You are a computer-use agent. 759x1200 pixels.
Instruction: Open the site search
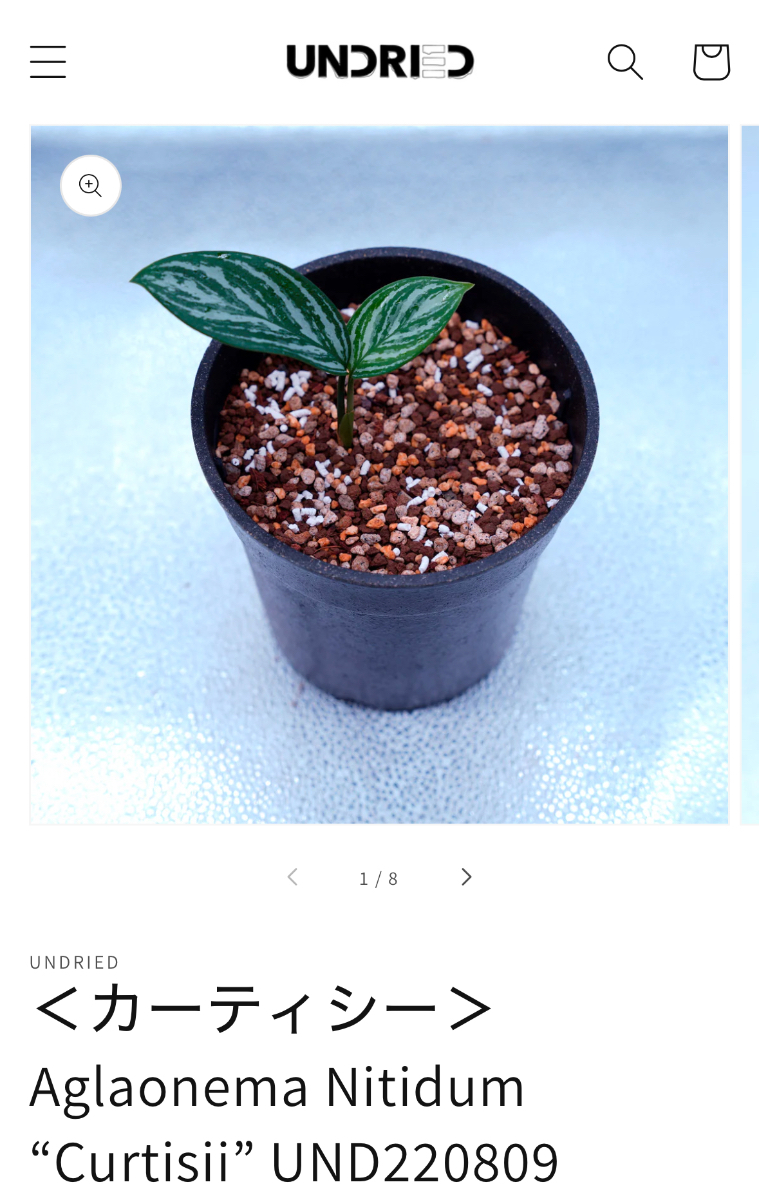pos(625,62)
